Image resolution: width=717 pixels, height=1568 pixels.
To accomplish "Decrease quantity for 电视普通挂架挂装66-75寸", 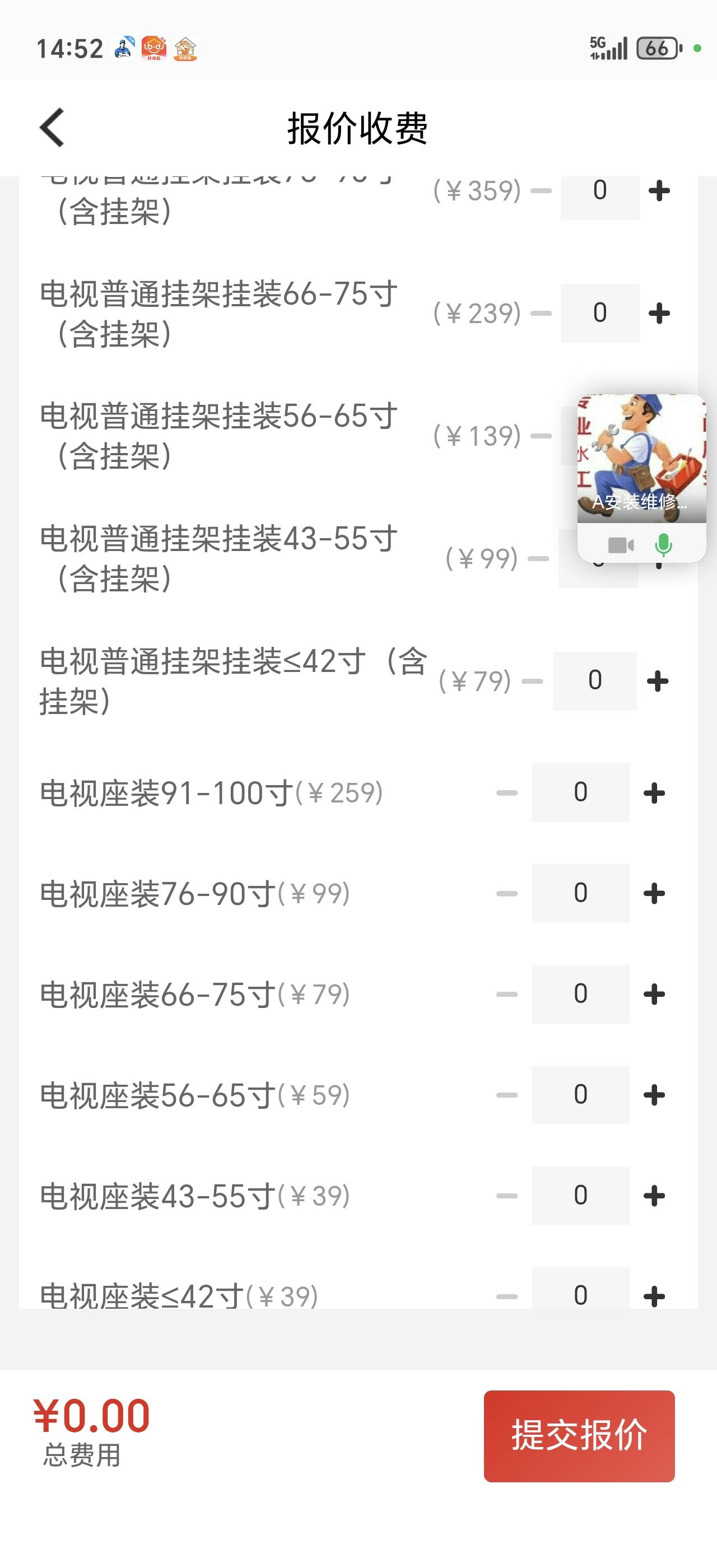I will click(x=541, y=314).
